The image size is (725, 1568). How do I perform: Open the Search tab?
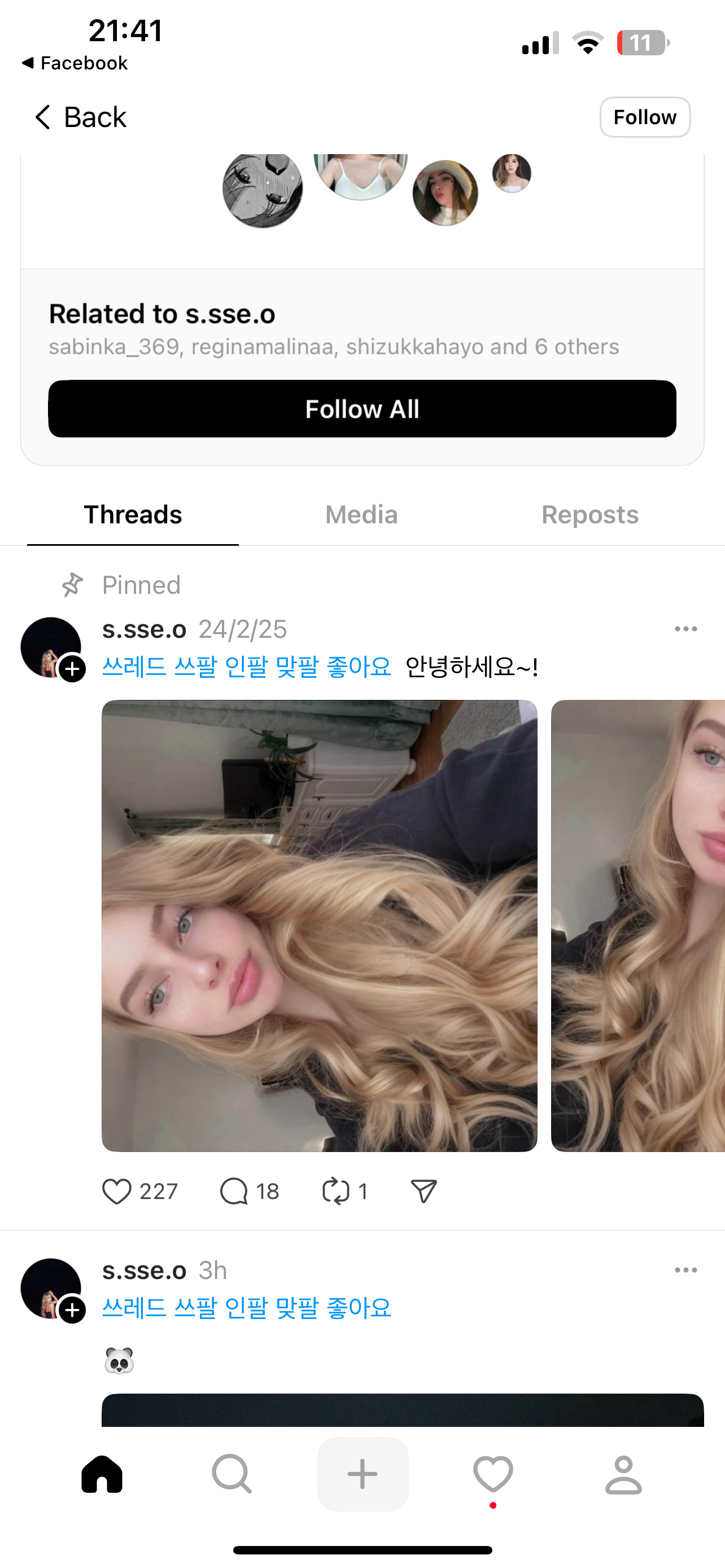click(x=232, y=1474)
